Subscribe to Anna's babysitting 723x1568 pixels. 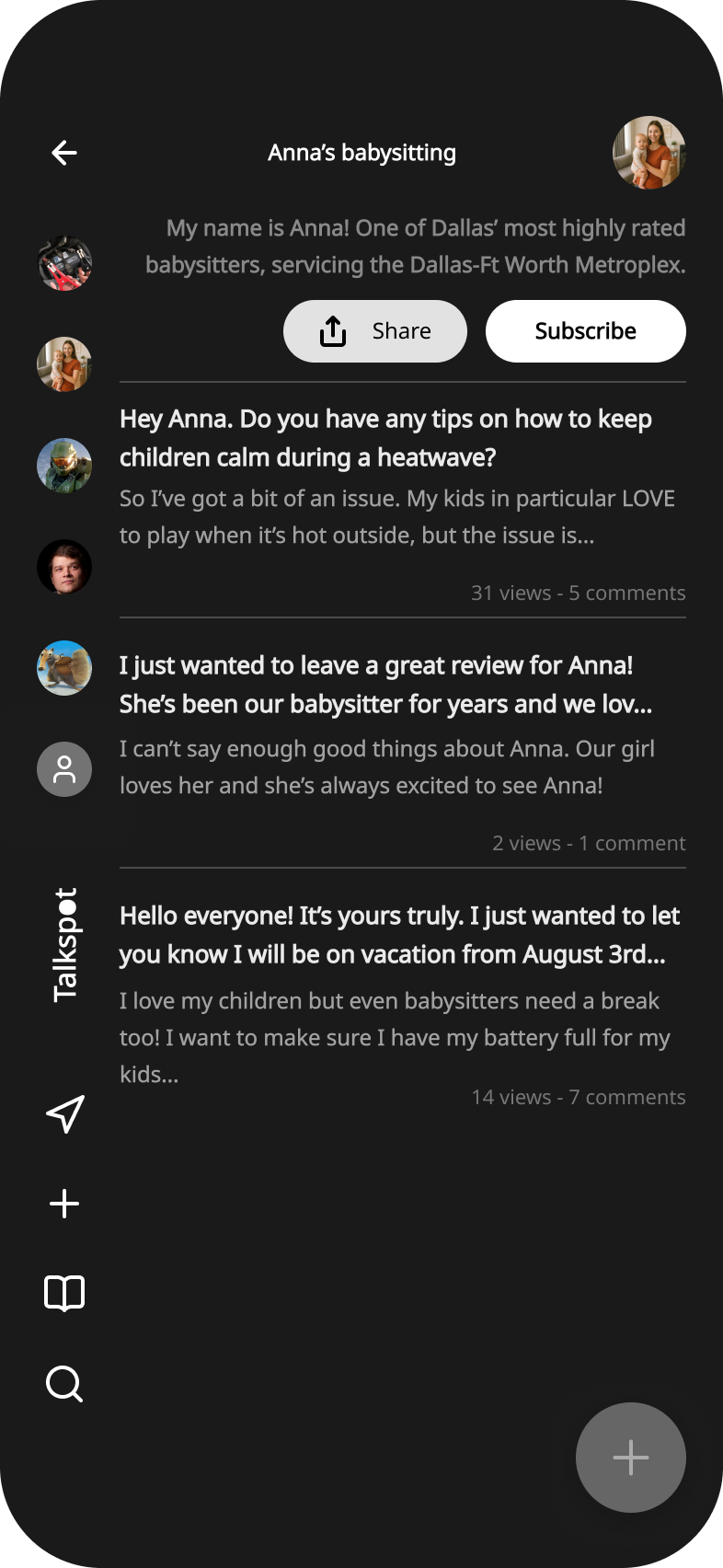coord(586,331)
